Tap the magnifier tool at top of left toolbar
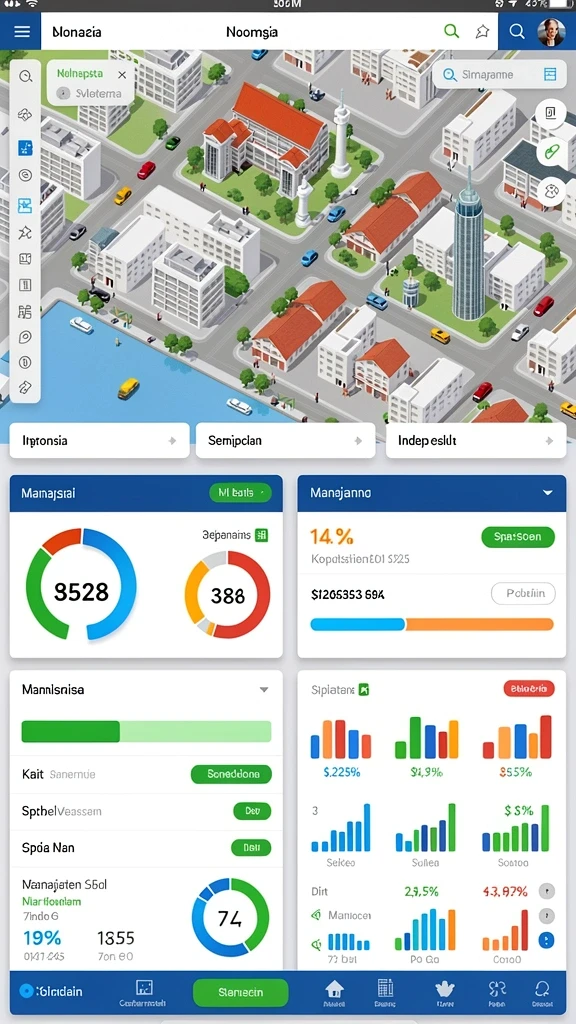Screen dimensions: 576x1024 [25, 76]
